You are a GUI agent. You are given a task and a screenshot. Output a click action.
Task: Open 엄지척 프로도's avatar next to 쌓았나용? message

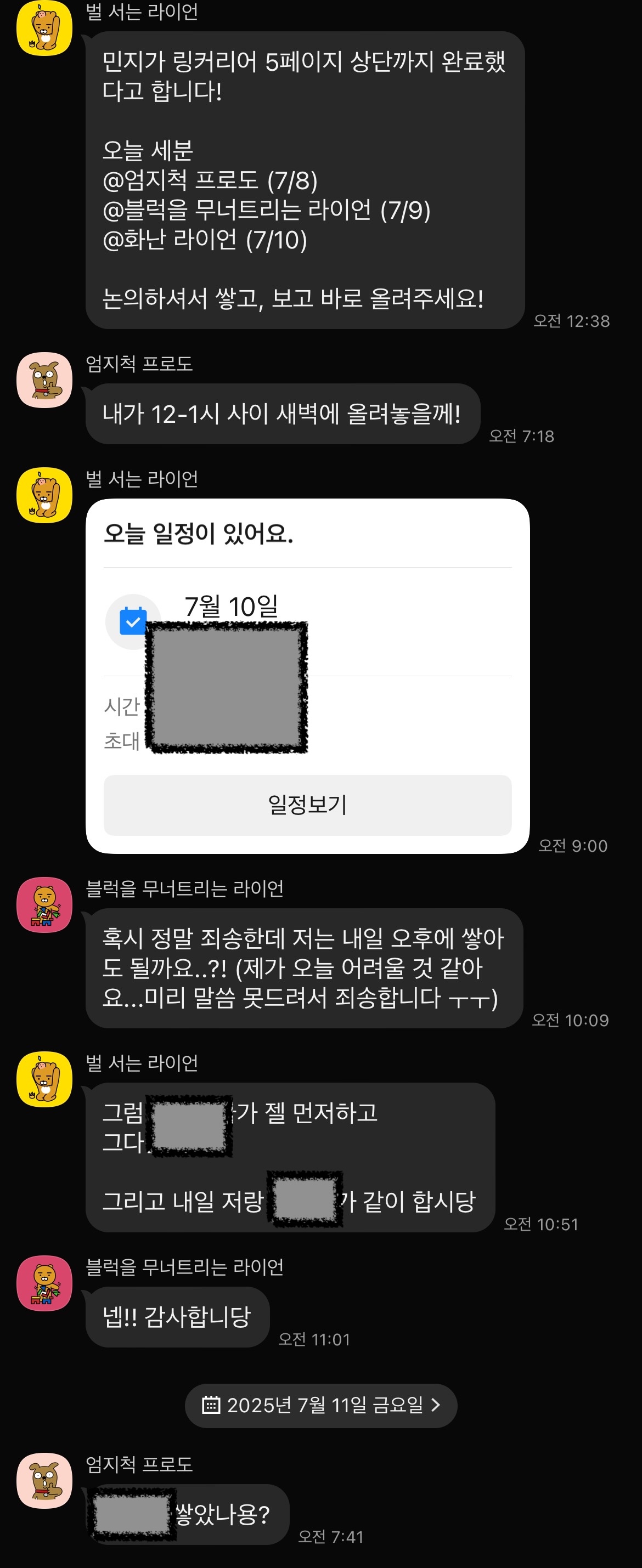[x=44, y=1480]
